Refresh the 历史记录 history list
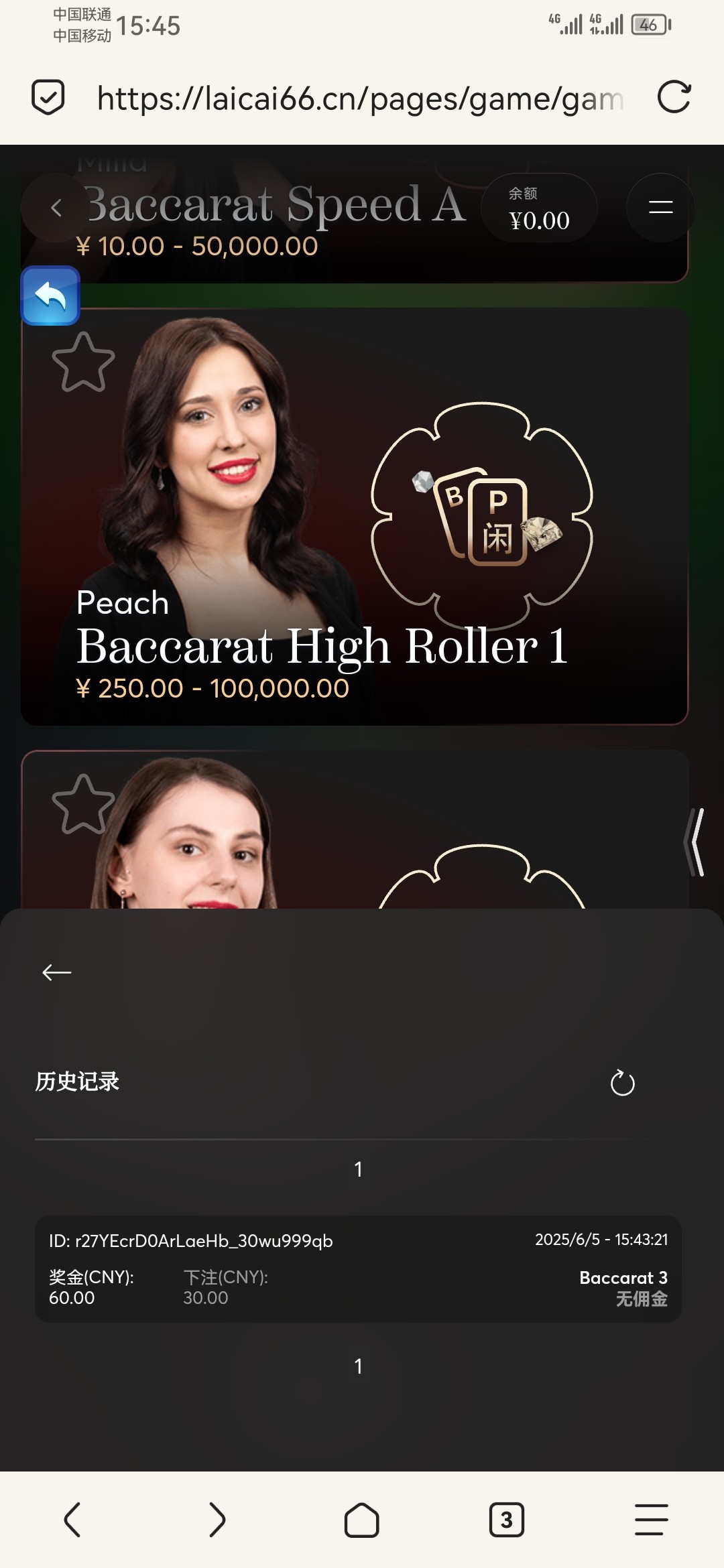The height and width of the screenshot is (1568, 724). click(622, 1083)
